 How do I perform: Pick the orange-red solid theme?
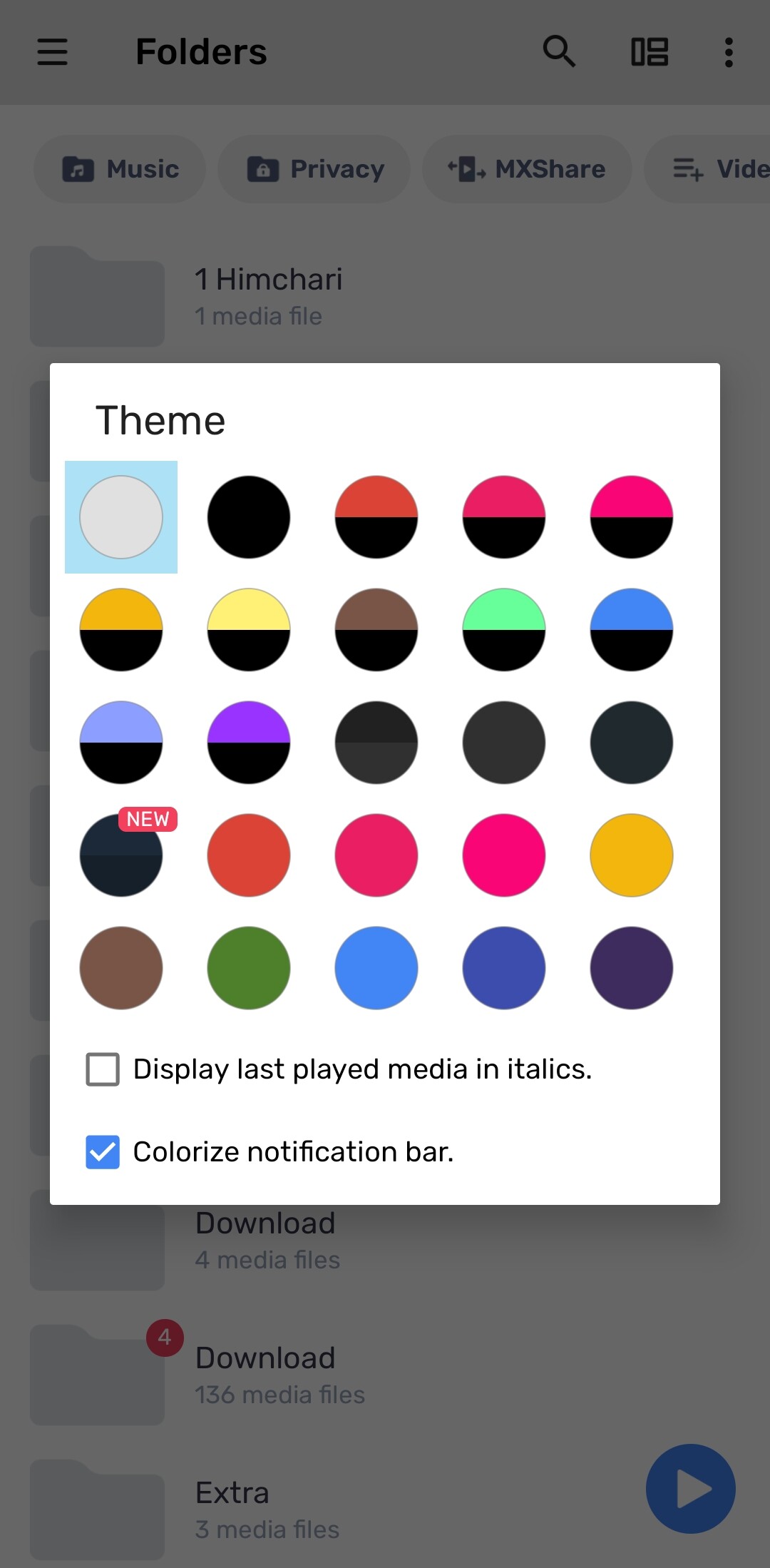249,855
